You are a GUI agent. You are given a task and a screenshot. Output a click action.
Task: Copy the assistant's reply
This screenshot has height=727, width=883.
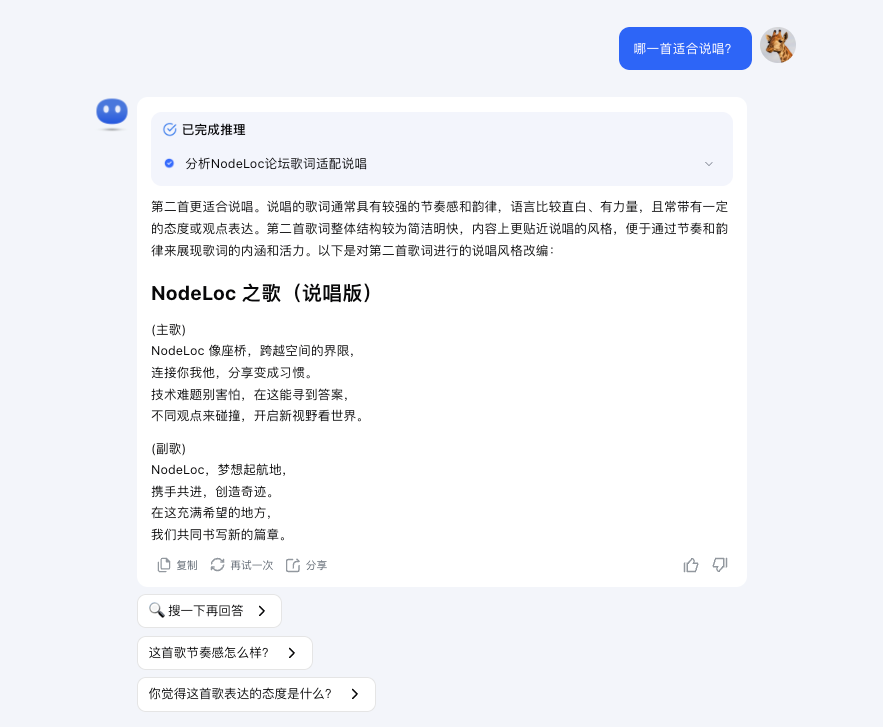coord(177,565)
